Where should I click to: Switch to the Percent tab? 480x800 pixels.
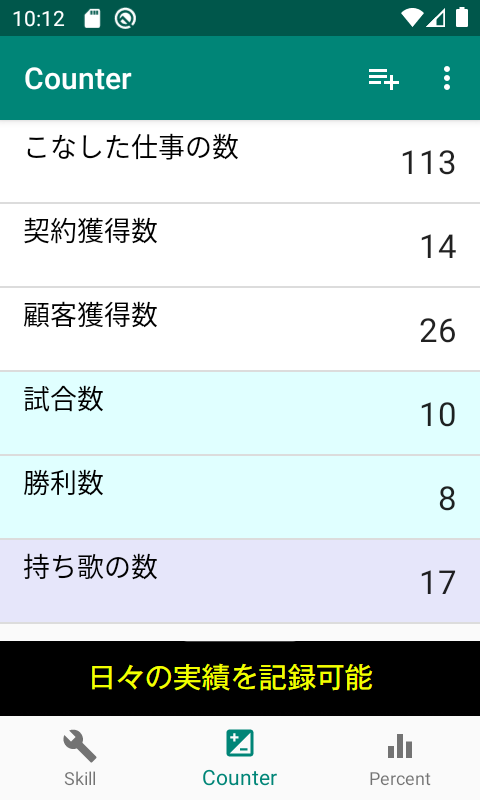pos(400,758)
